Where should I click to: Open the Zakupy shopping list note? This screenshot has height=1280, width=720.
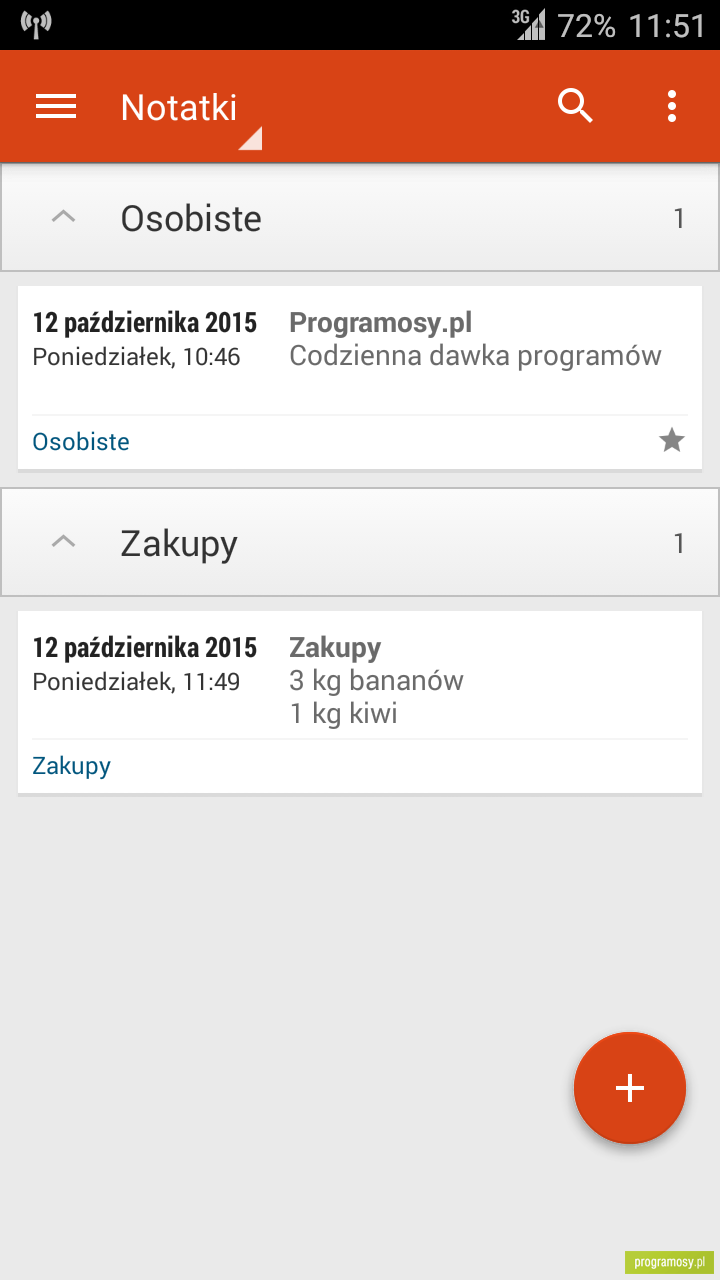(360, 703)
